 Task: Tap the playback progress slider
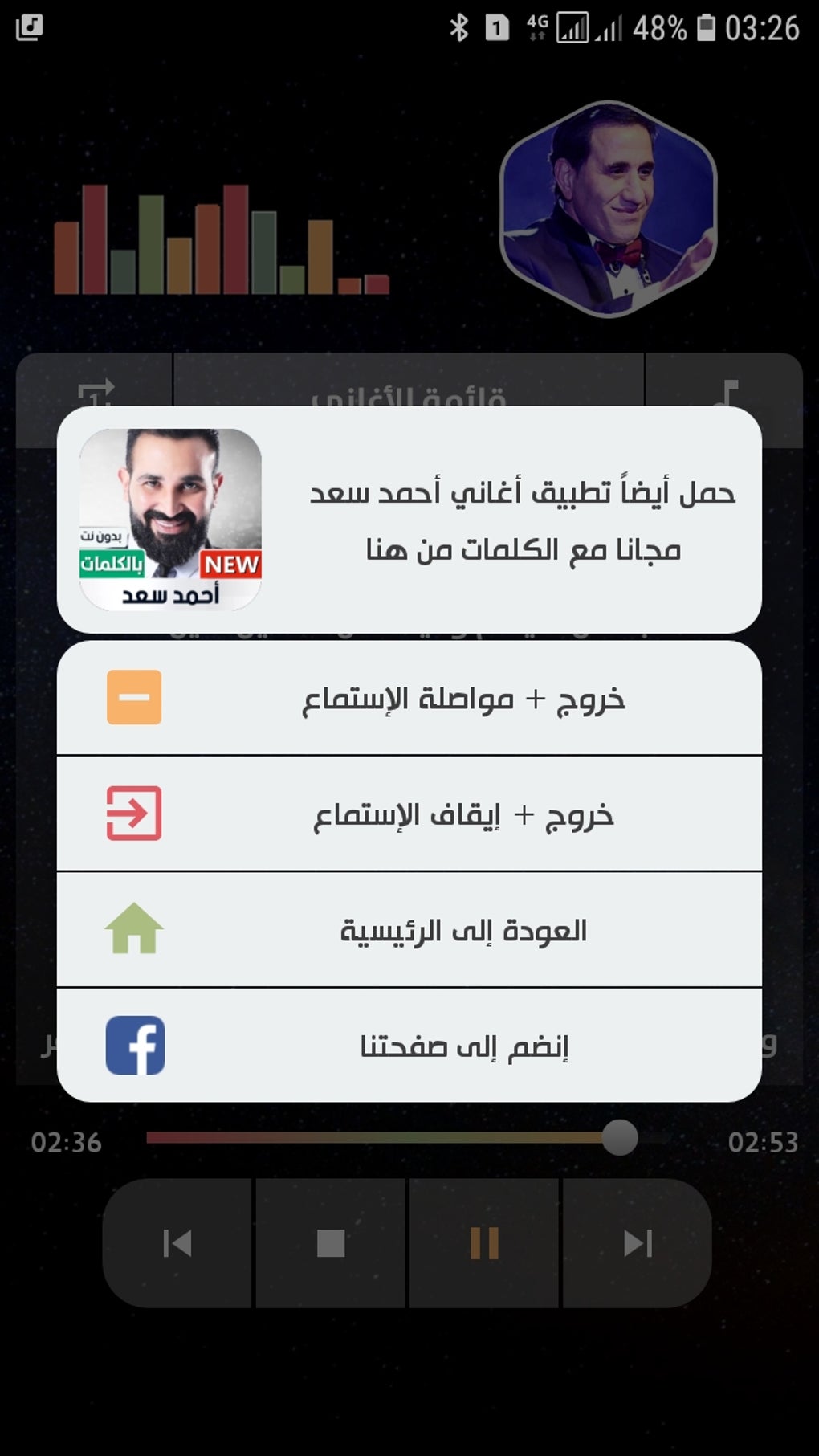[405, 1138]
